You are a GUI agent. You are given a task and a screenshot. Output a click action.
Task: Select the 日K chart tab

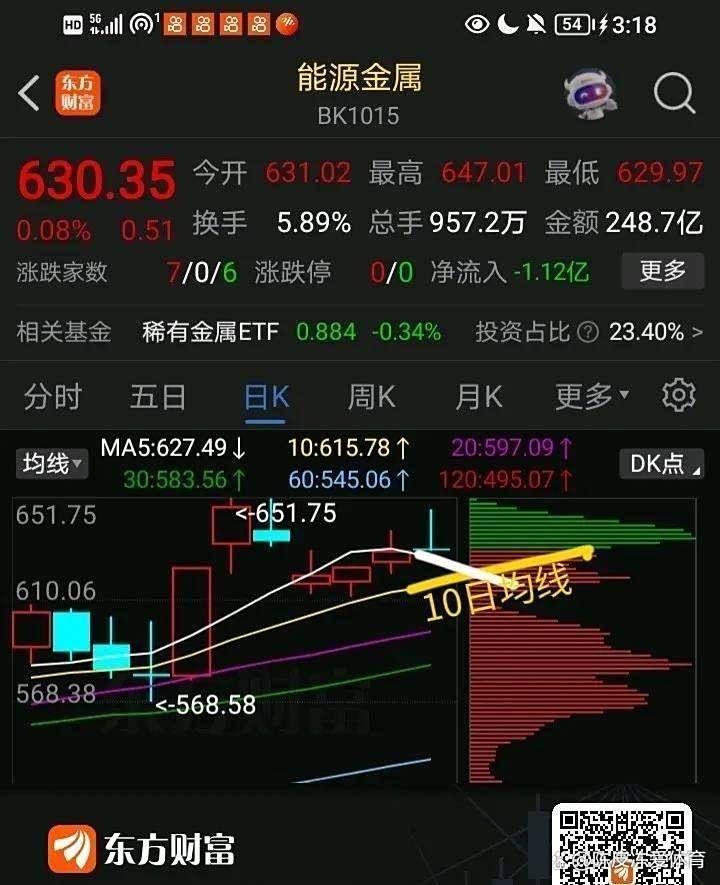coord(266,397)
